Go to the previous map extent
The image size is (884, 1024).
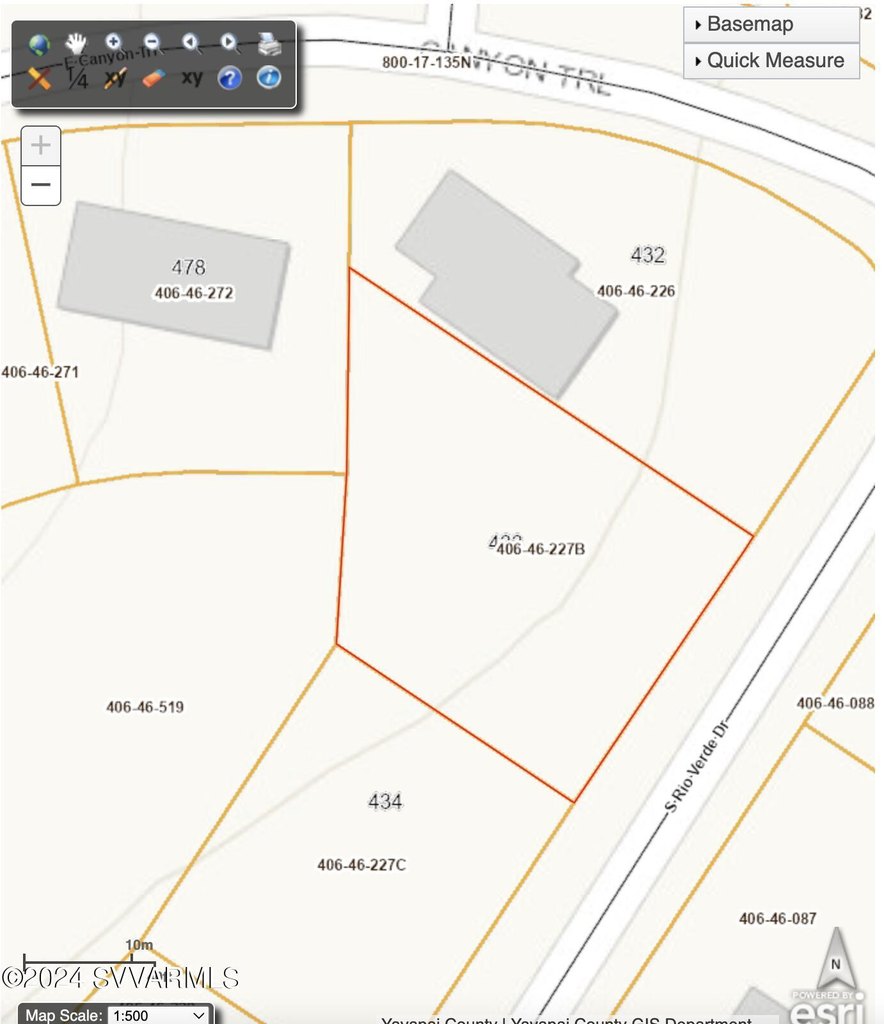[x=190, y=44]
